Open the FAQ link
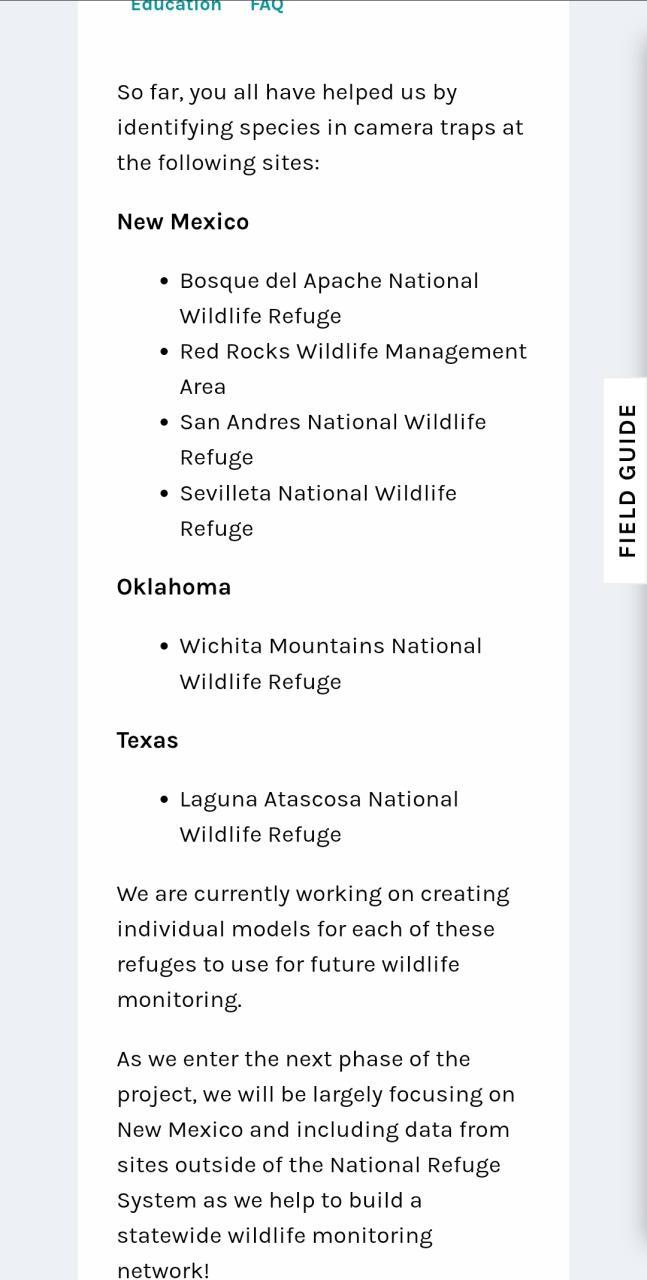 tap(267, 6)
